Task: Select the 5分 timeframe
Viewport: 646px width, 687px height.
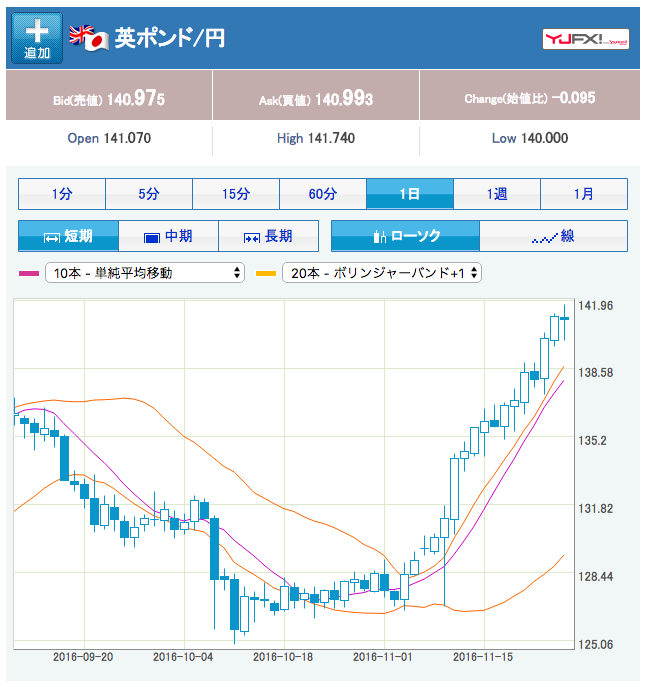Action: pyautogui.click(x=149, y=194)
